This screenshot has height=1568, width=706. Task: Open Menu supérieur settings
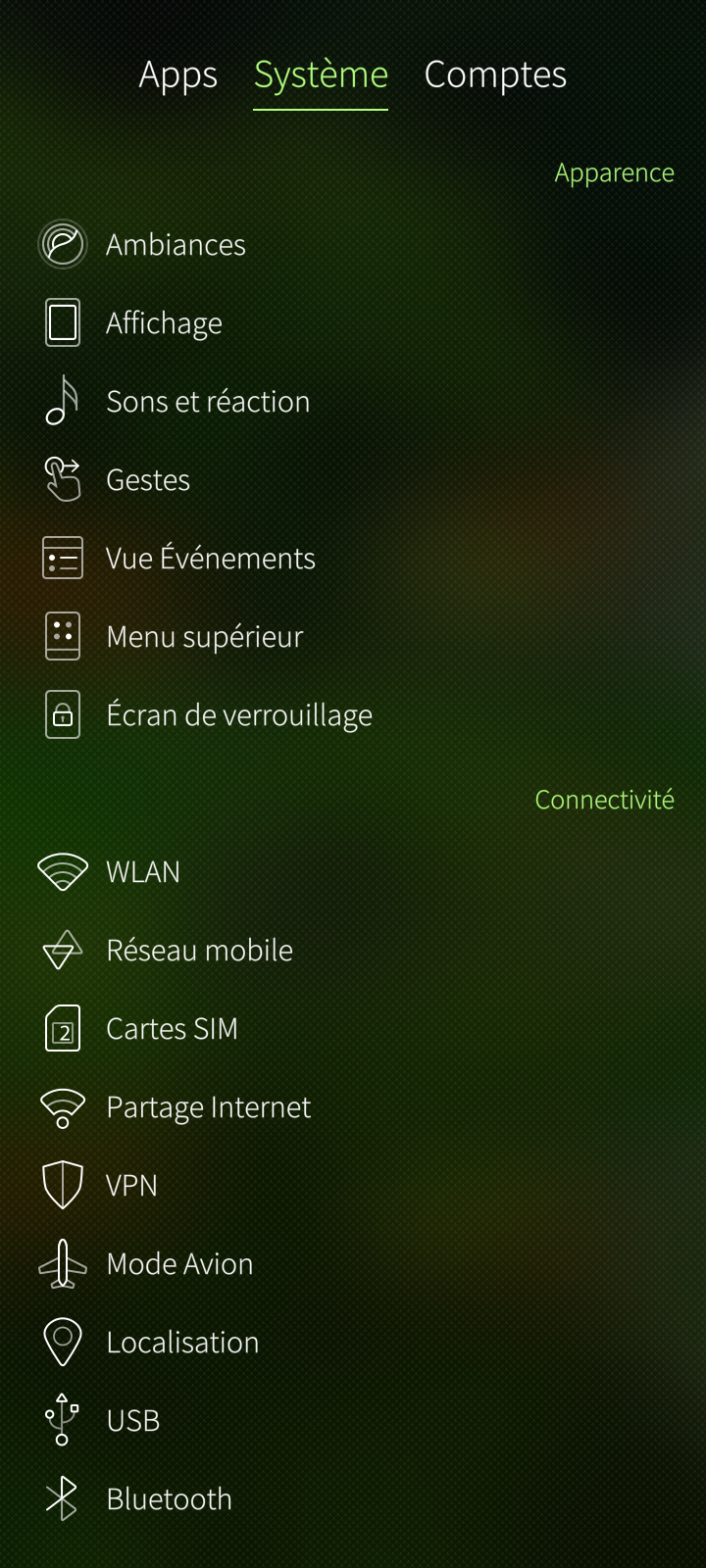(205, 637)
